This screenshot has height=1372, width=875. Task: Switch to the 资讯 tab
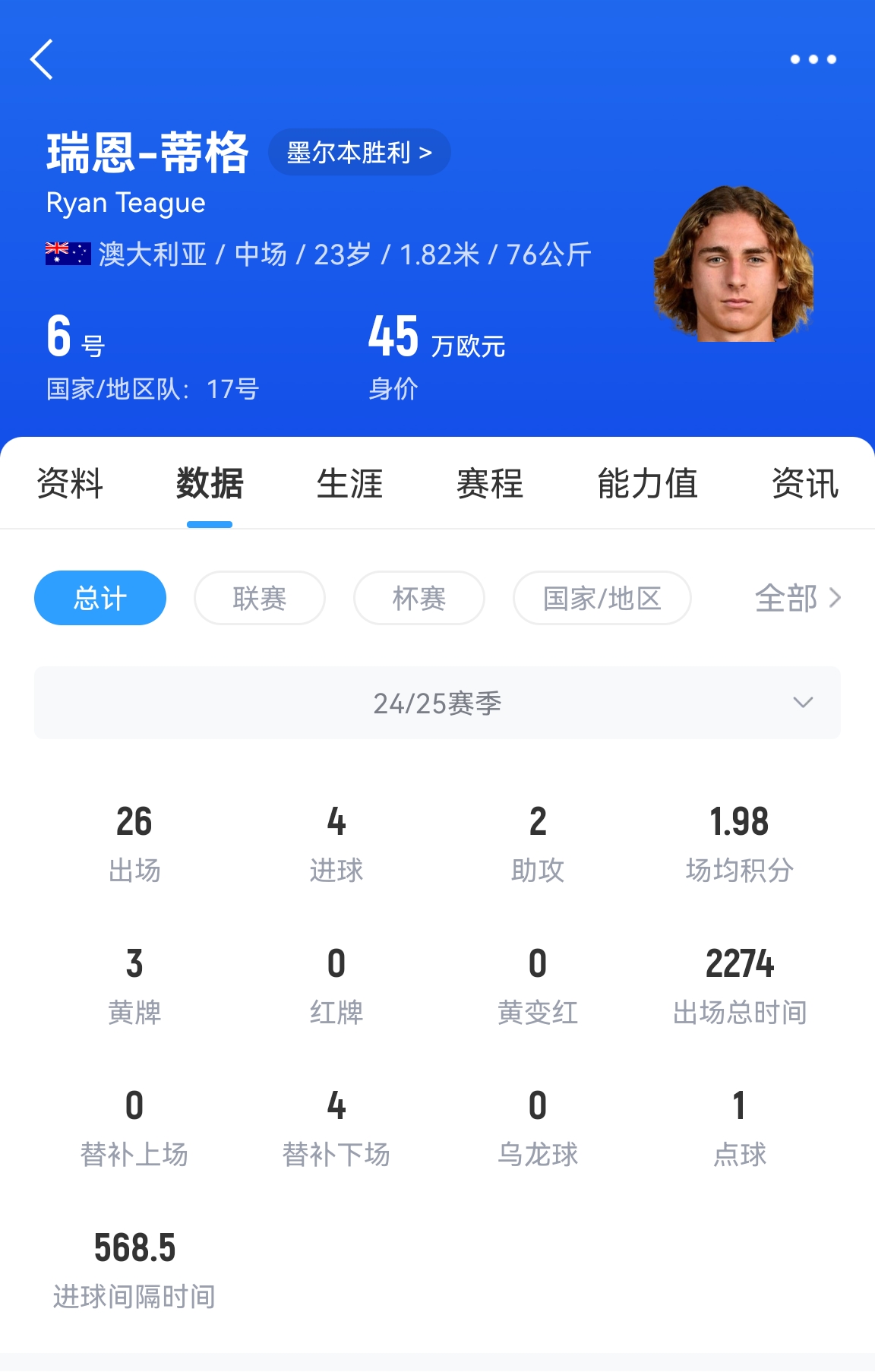[x=804, y=484]
